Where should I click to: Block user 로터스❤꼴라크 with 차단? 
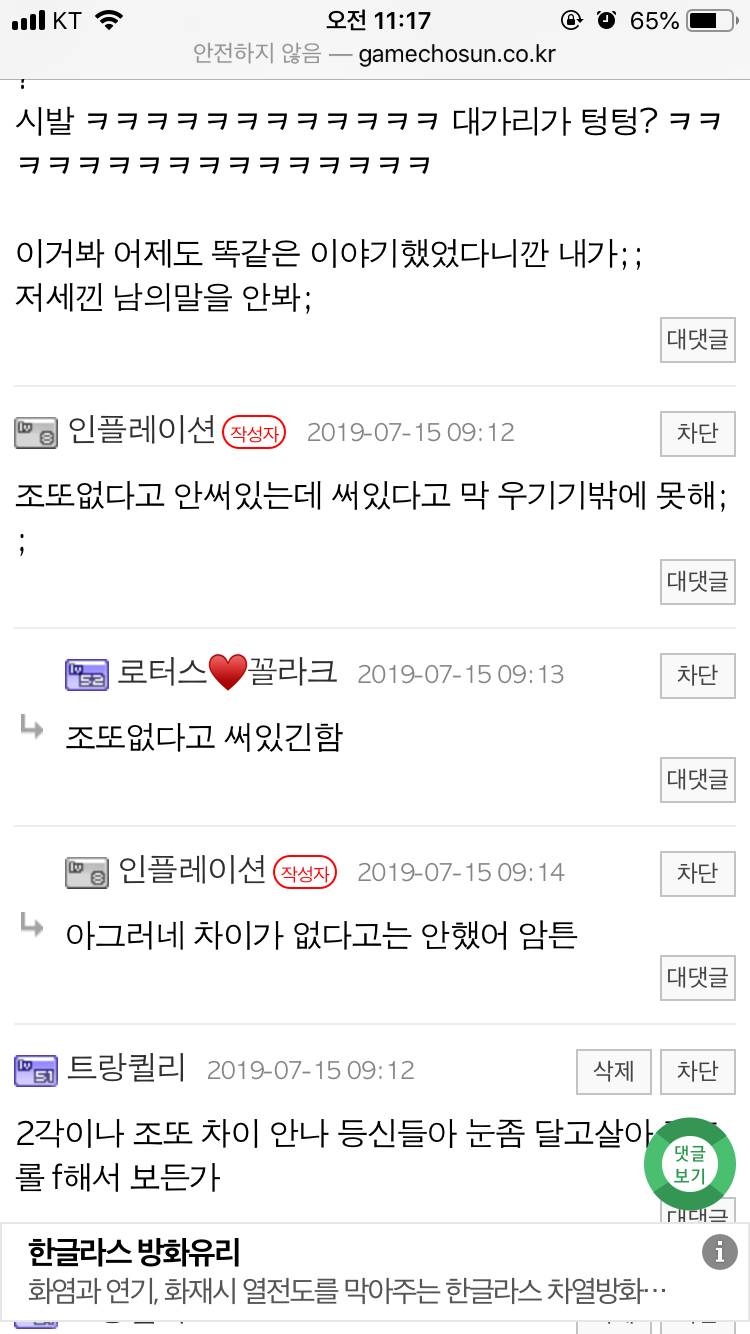(697, 675)
